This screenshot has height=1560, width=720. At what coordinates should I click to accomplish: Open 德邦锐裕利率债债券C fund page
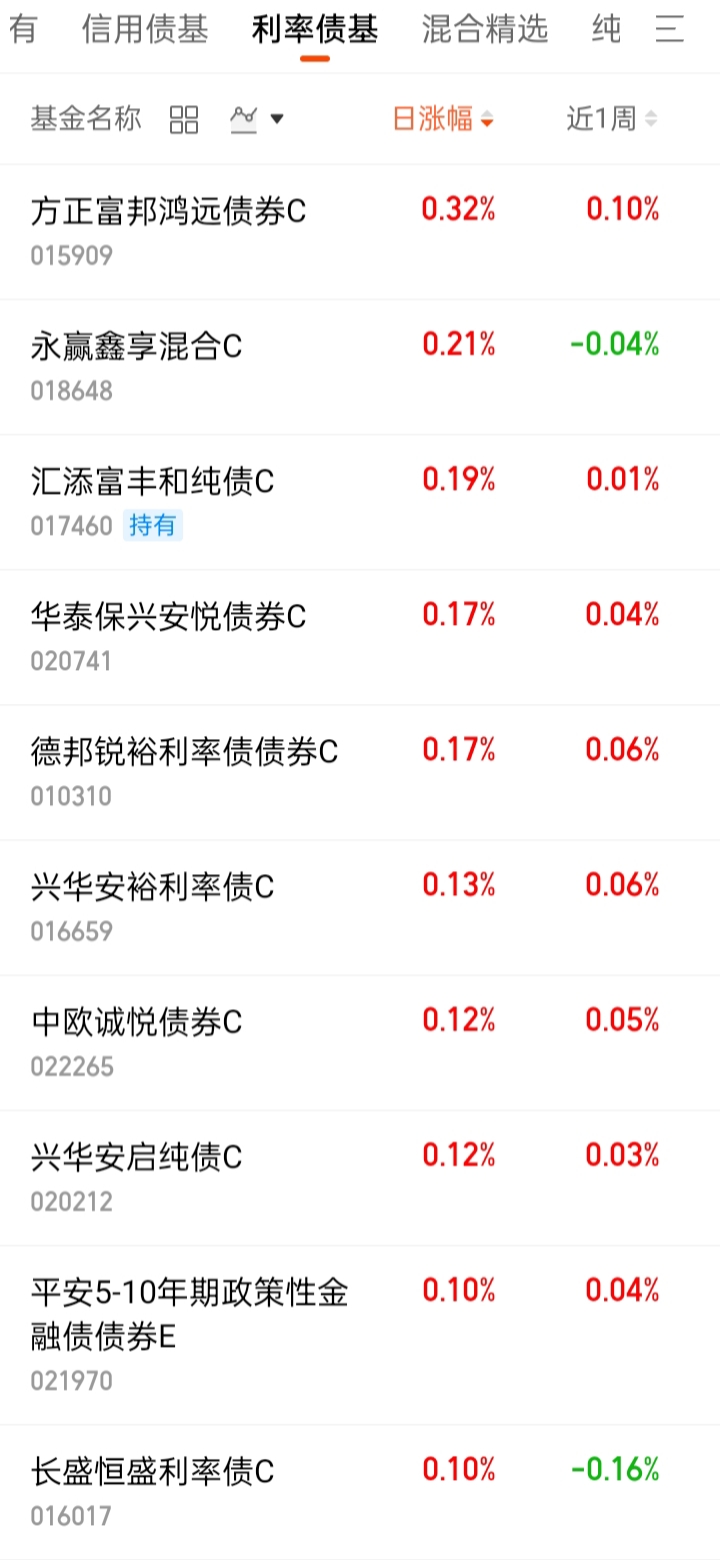185,752
